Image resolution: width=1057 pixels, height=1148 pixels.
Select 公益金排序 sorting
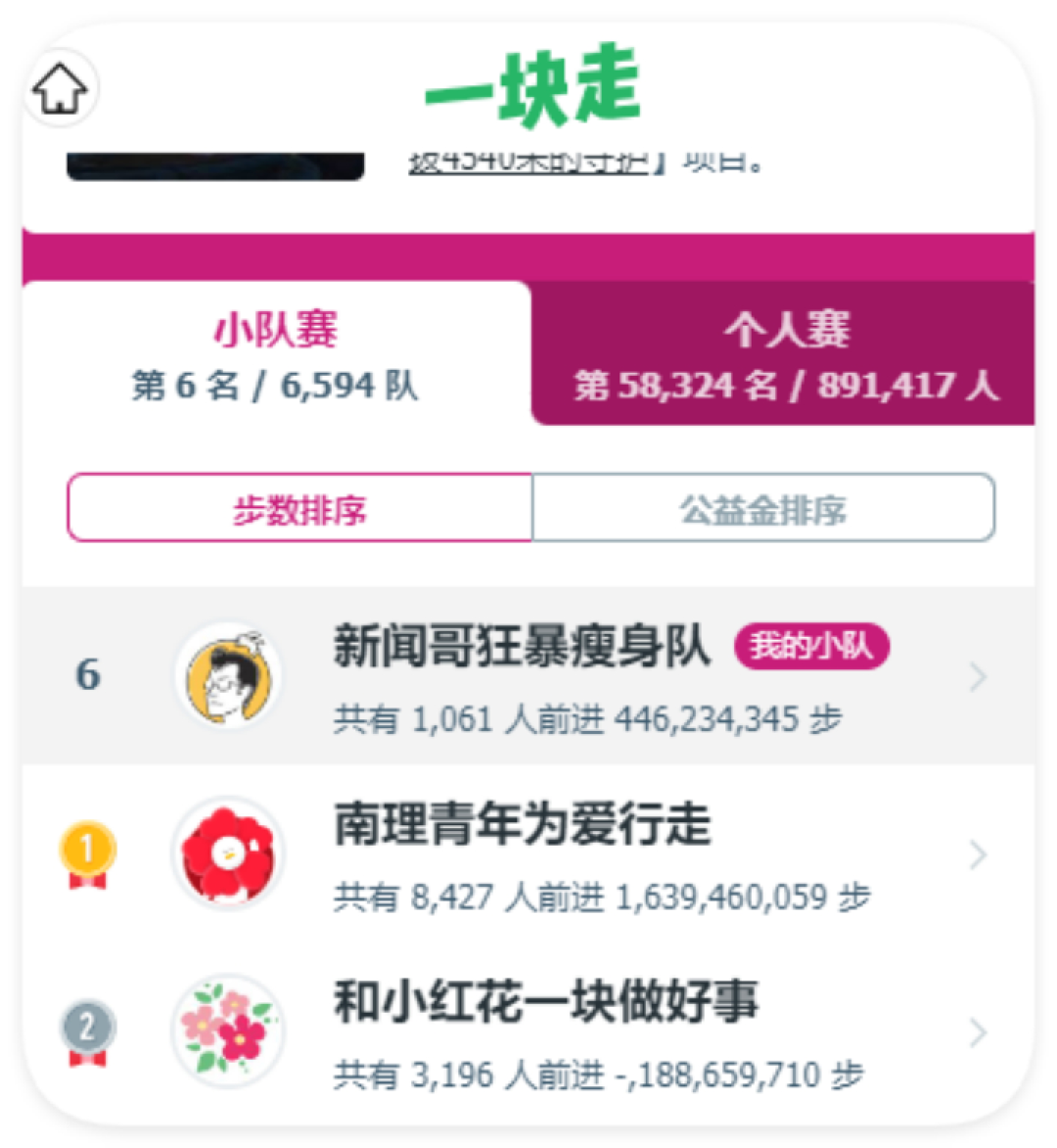pos(763,509)
